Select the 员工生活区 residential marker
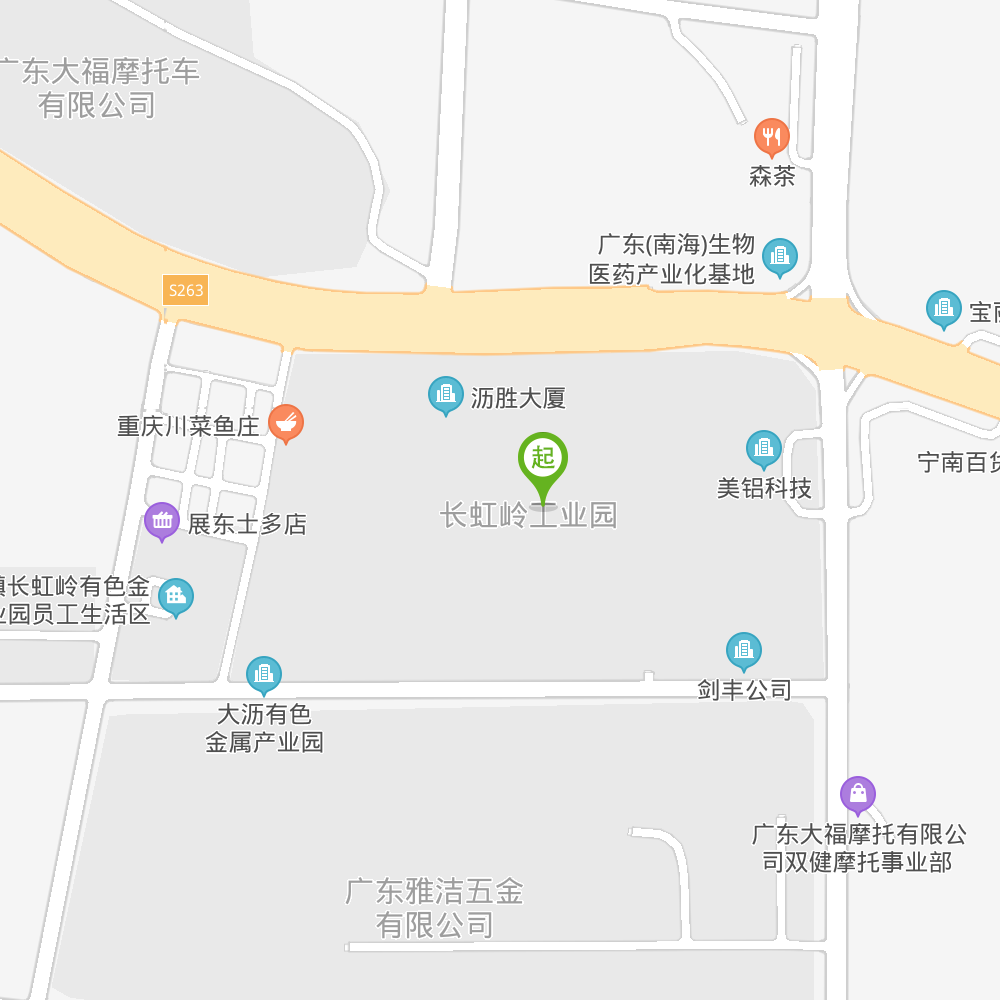This screenshot has width=1000, height=1000. click(x=176, y=597)
